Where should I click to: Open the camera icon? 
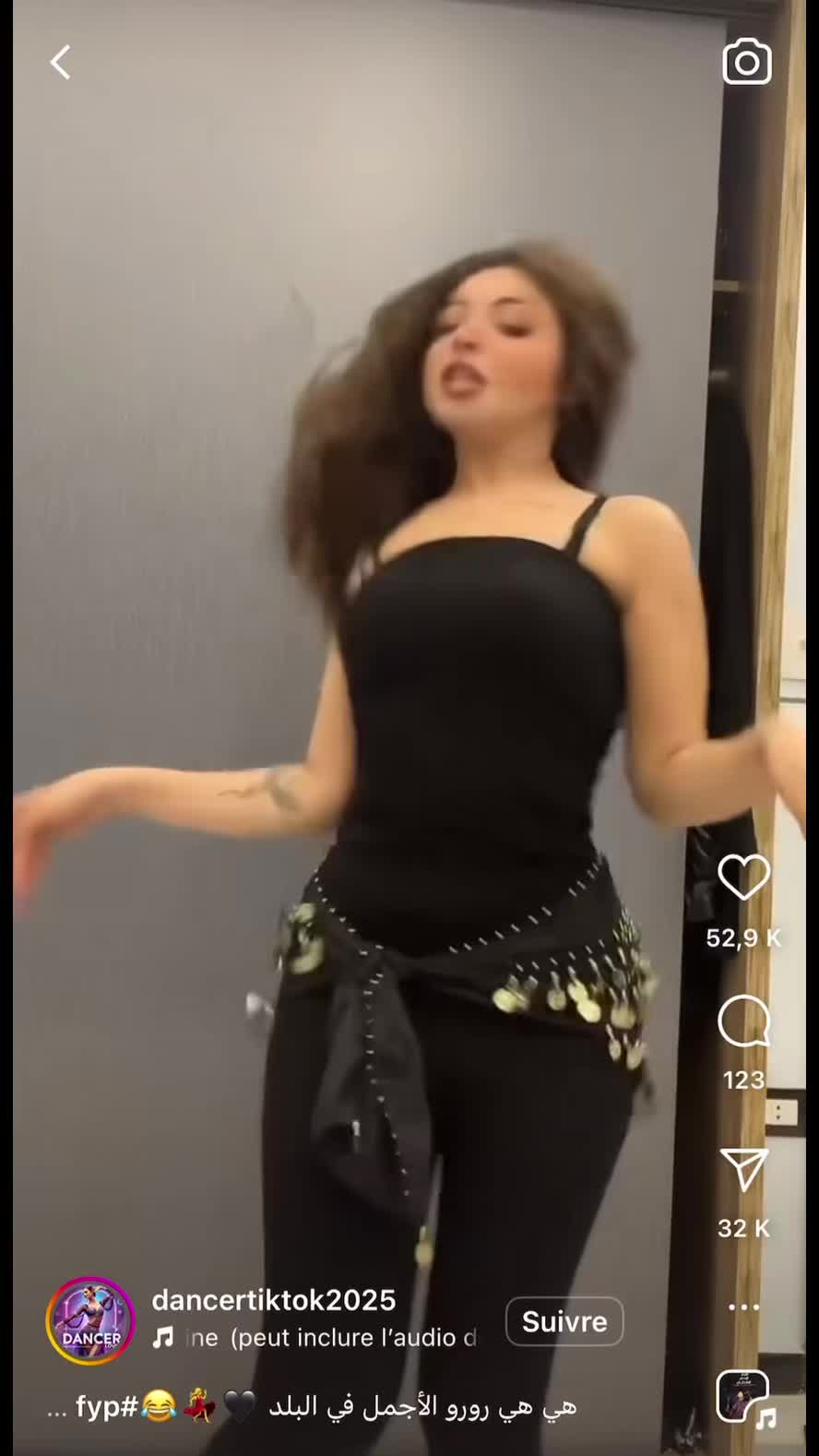tap(746, 63)
